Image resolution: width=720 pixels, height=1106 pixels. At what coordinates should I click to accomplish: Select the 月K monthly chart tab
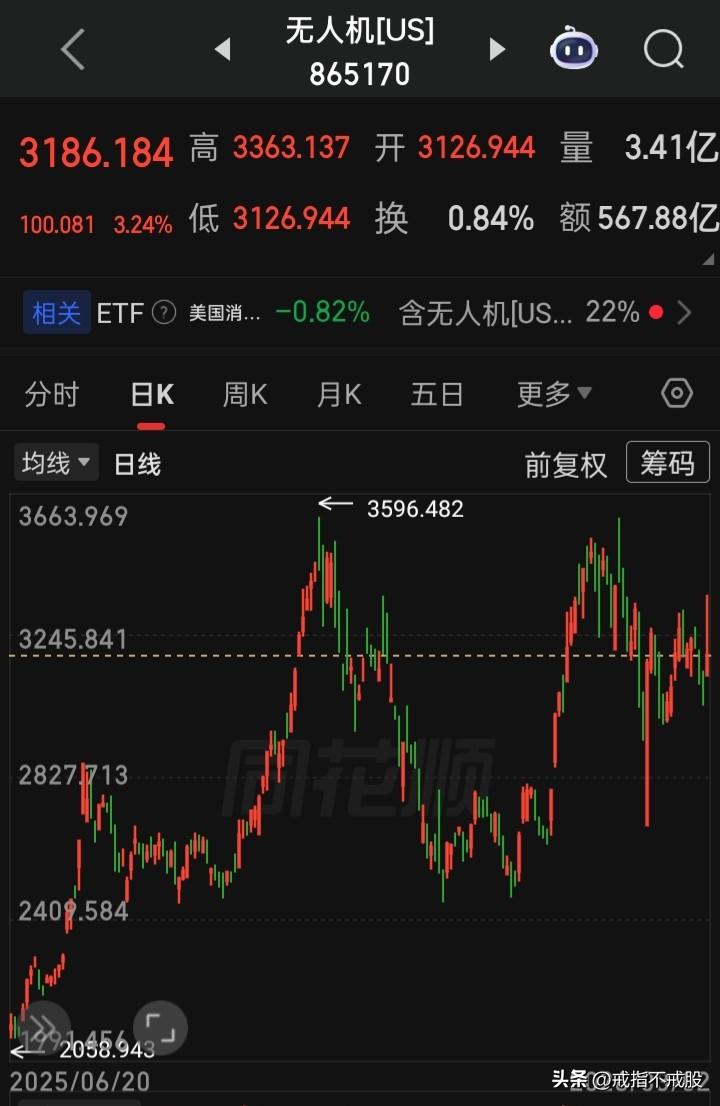[338, 394]
